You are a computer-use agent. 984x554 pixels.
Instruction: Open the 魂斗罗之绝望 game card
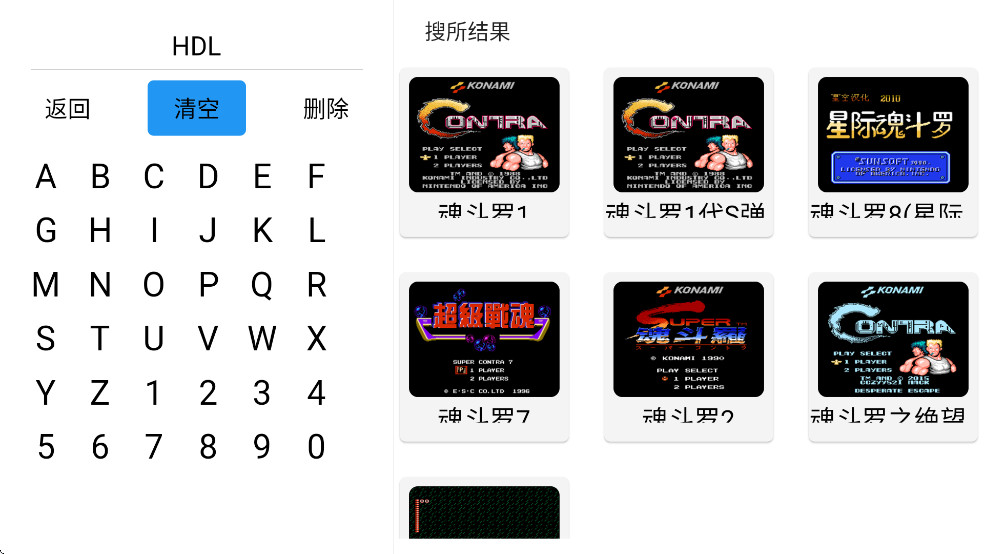tap(893, 357)
